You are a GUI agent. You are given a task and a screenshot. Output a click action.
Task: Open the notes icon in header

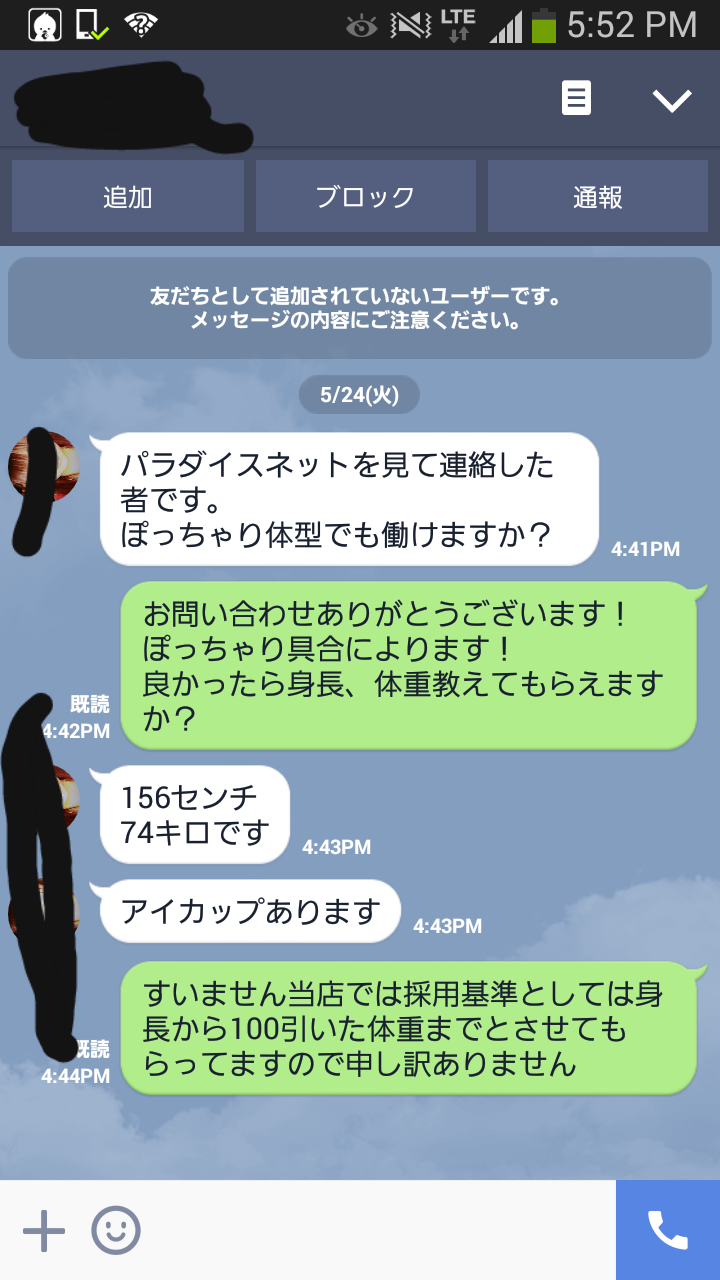tap(576, 98)
